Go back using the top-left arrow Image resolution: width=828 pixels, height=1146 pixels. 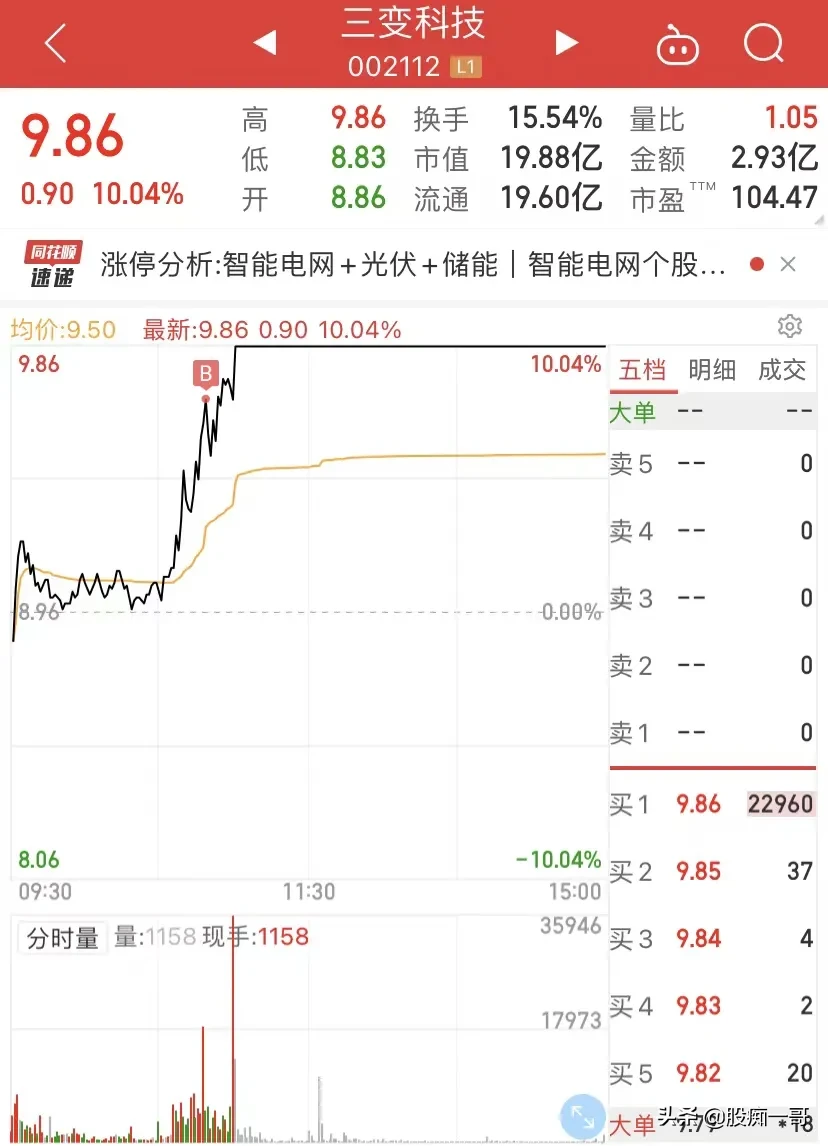point(55,43)
